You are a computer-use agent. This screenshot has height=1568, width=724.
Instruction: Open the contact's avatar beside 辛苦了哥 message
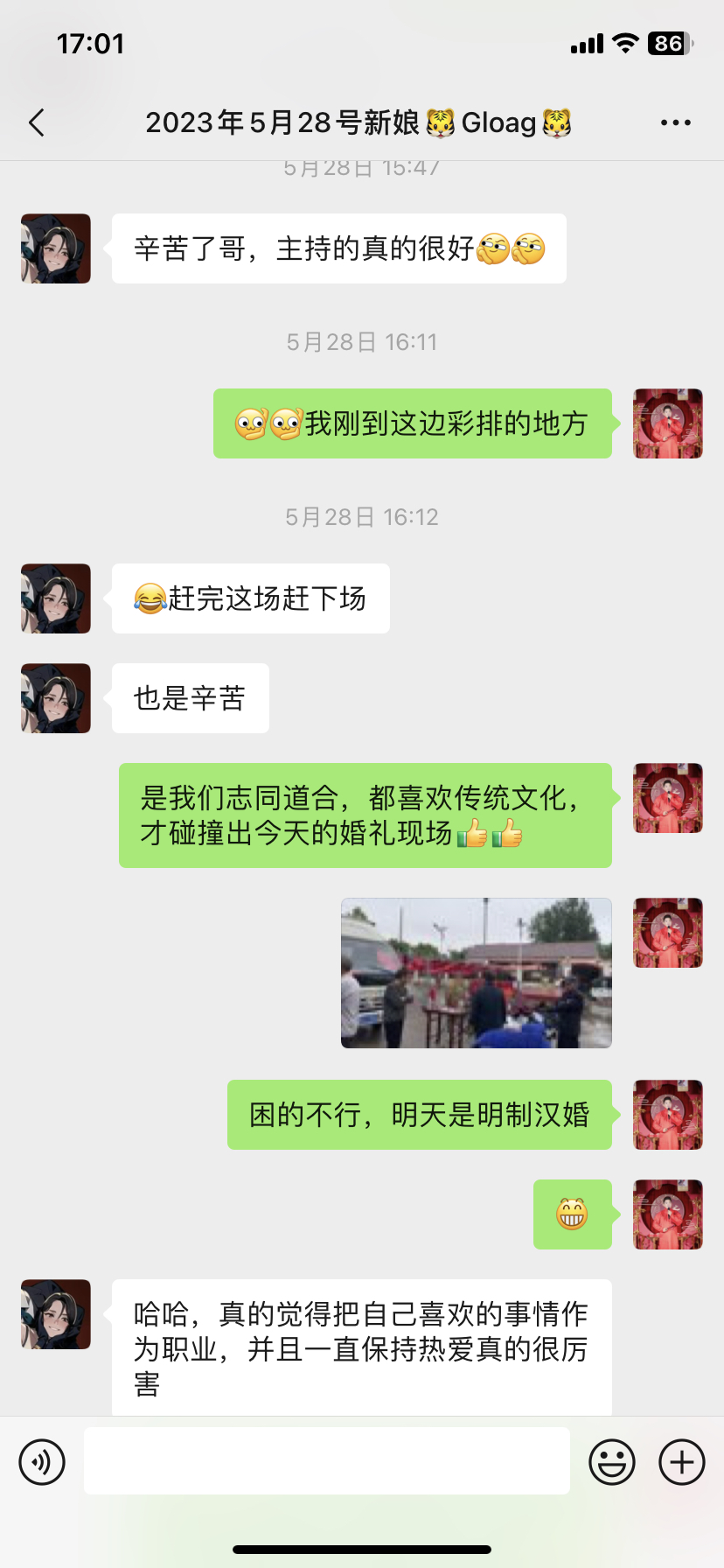56,248
